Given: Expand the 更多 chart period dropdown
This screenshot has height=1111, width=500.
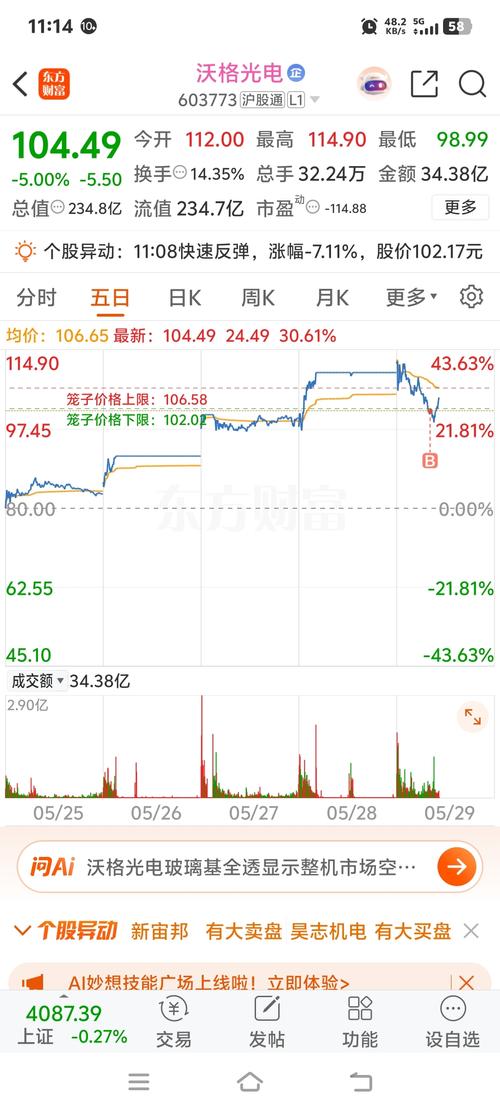Looking at the screenshot, I should coord(411,298).
